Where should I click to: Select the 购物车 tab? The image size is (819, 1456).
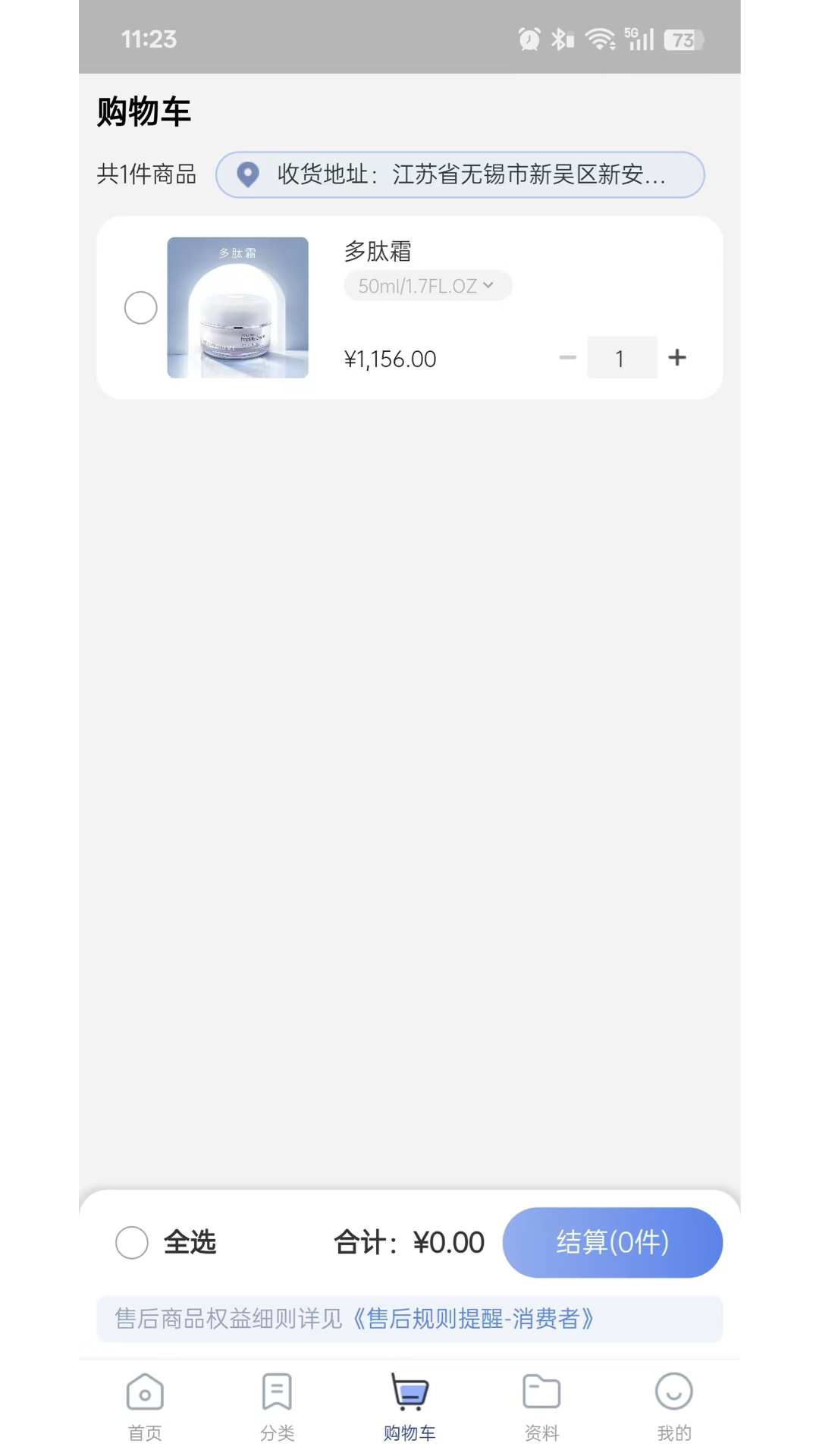coord(409,1406)
